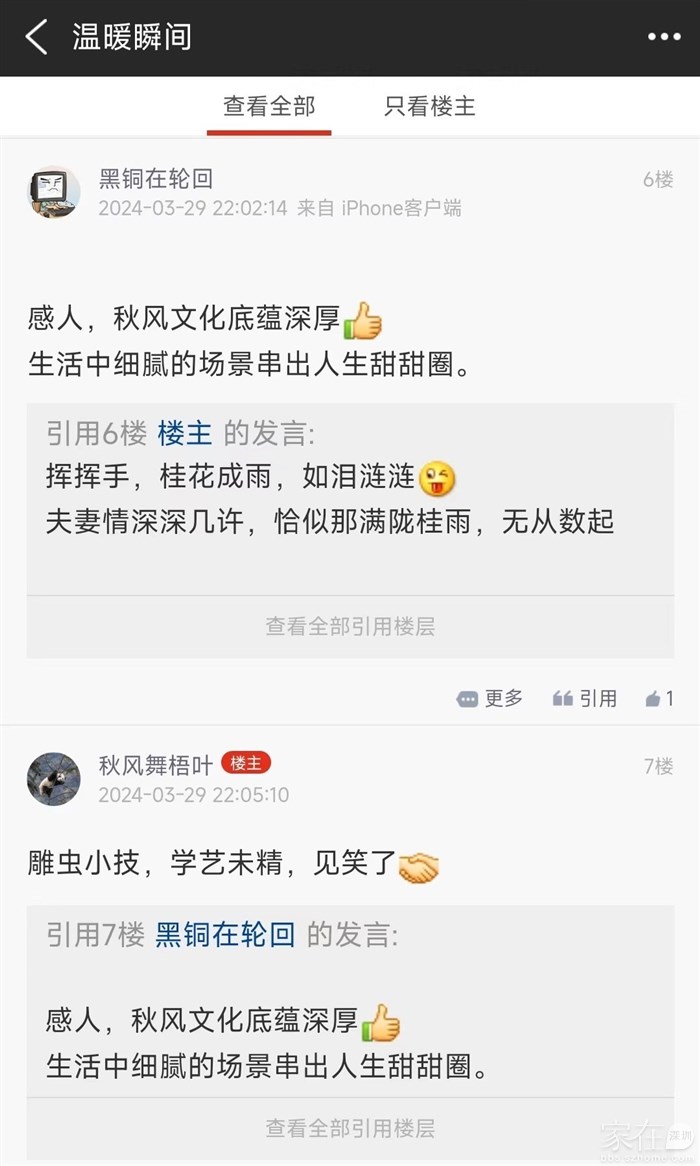The width and height of the screenshot is (700, 1166).
Task: Expand 查看全部引用楼层 under the 引用6楼 quote
Action: [350, 627]
